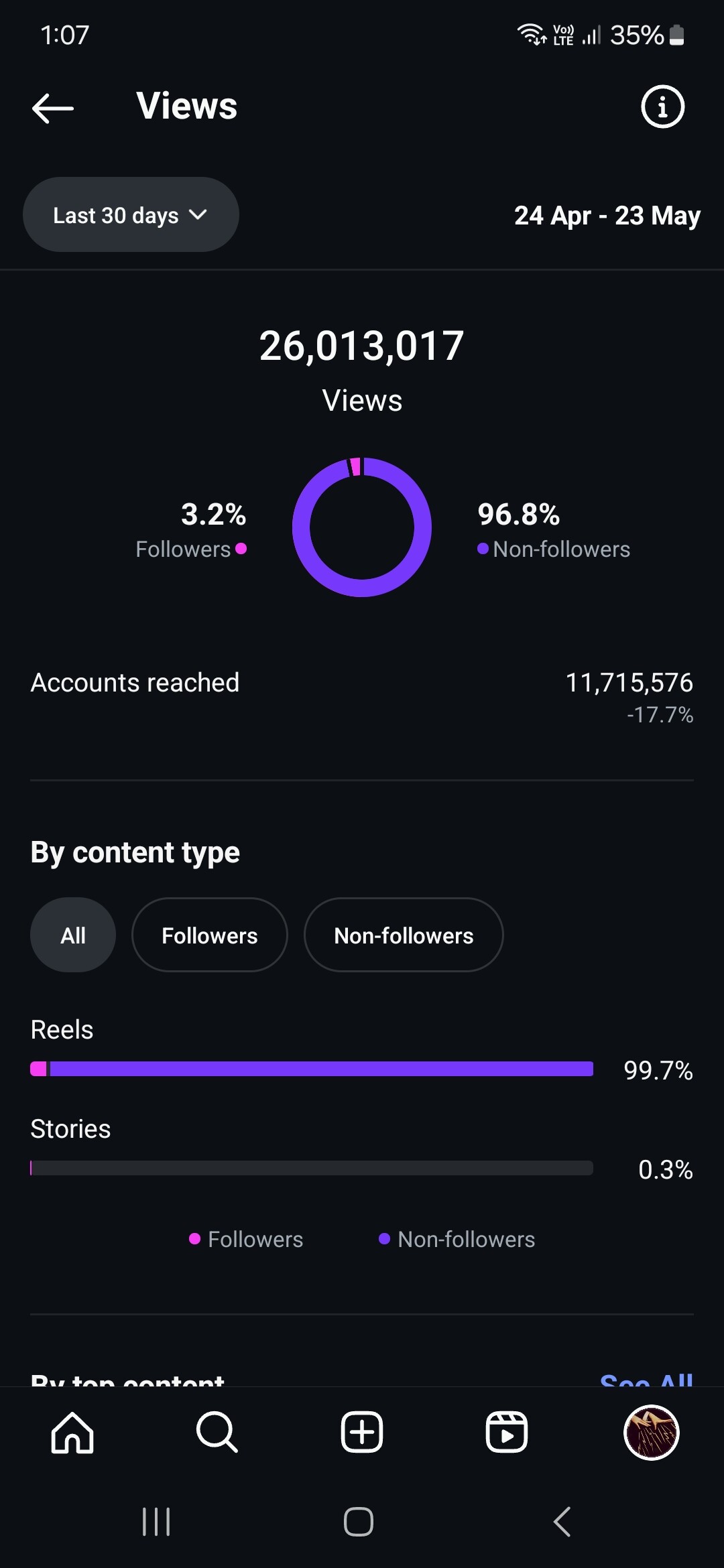Open the Search and explore tab
Image resolution: width=724 pixels, height=1568 pixels.
(217, 1433)
